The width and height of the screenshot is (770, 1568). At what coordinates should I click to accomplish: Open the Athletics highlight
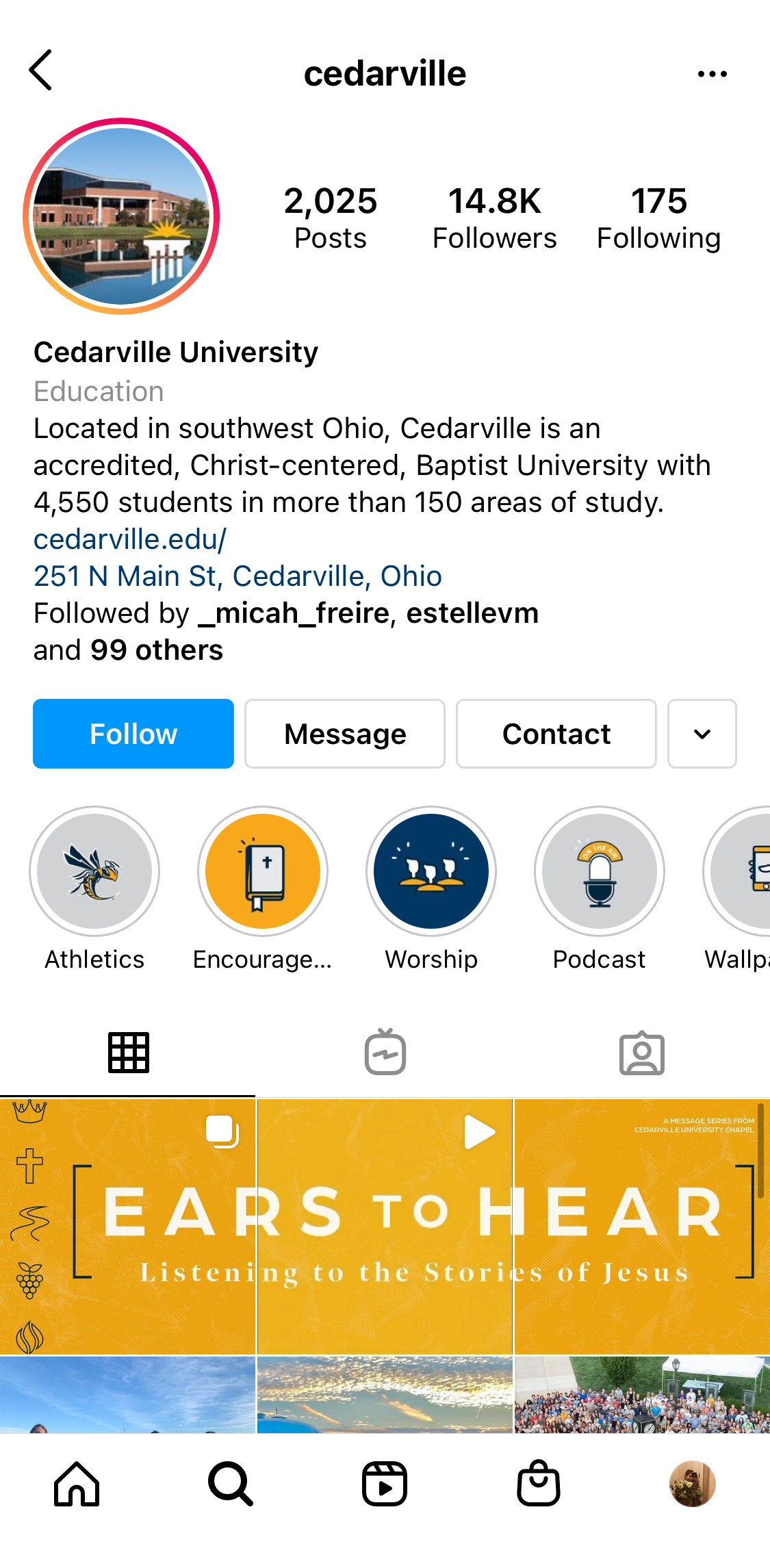tap(94, 871)
